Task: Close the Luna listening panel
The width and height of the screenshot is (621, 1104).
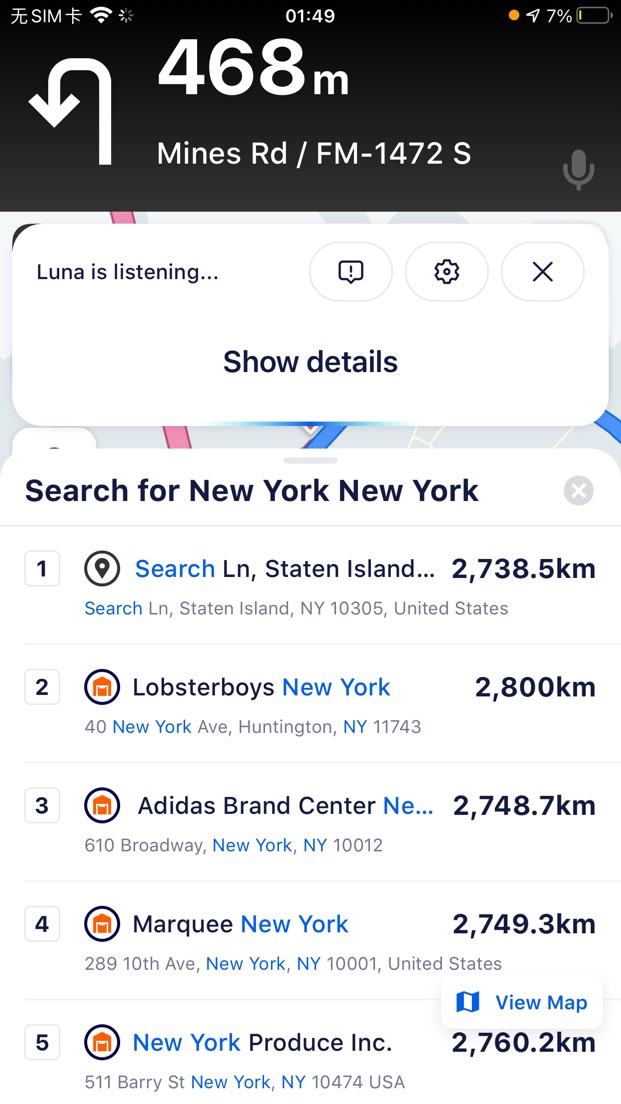Action: click(x=542, y=271)
